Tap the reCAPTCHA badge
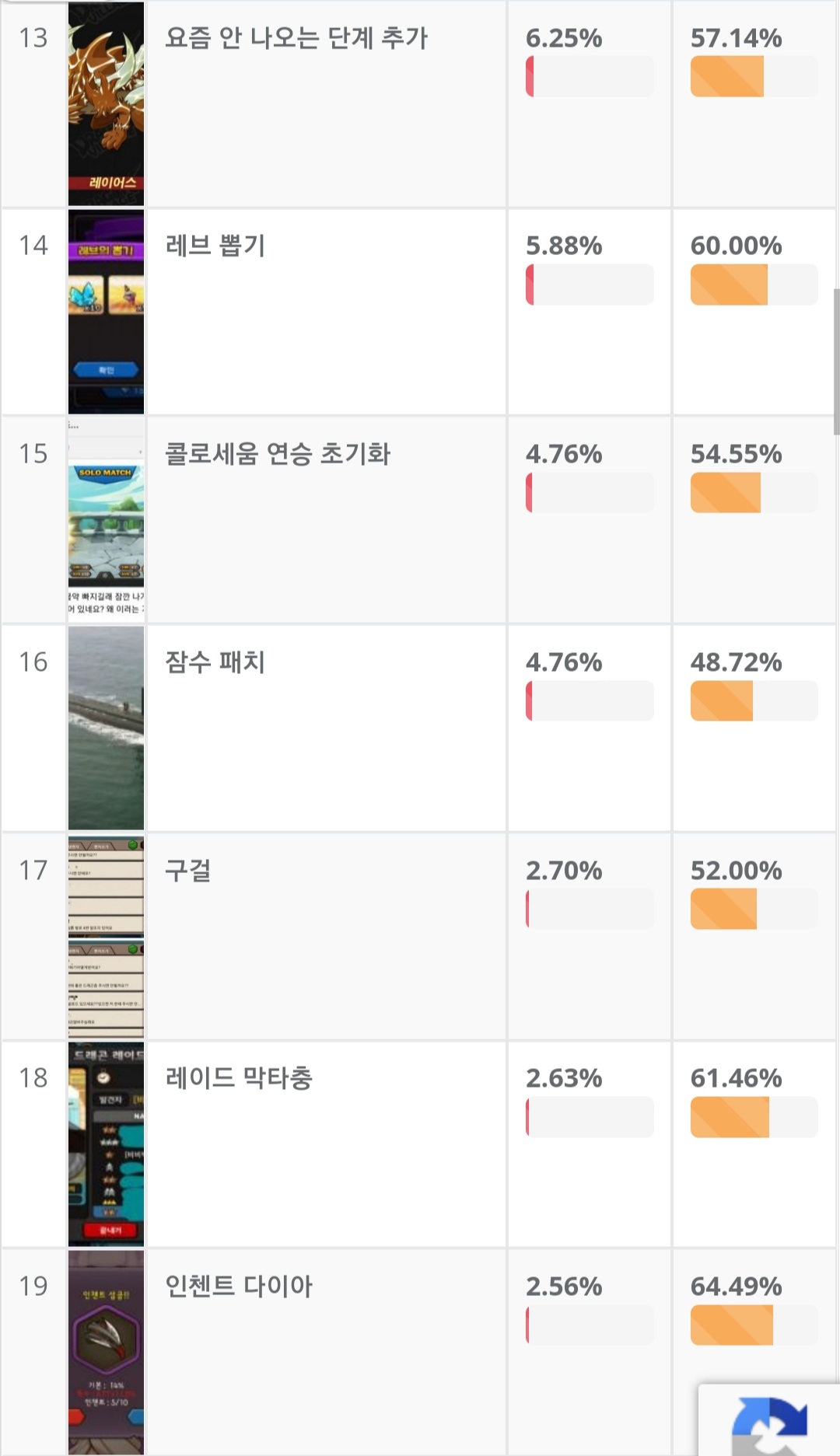The width and height of the screenshot is (840, 1456). pos(768,1421)
